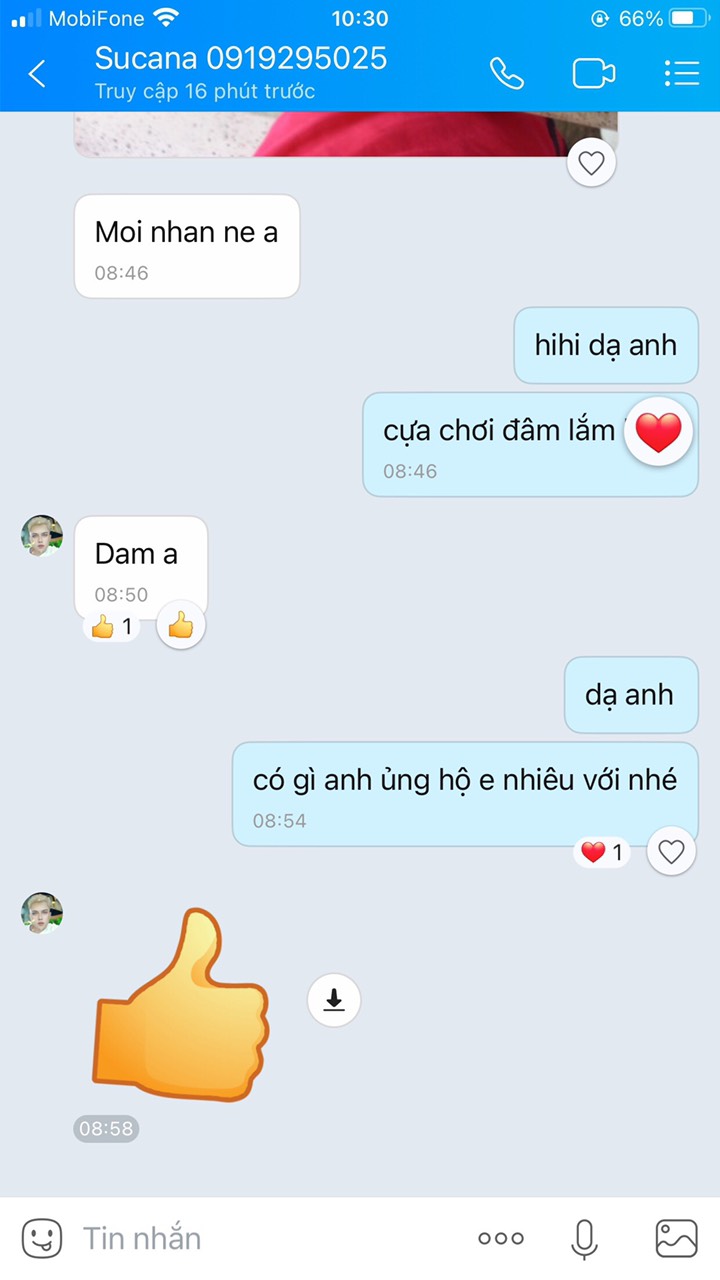This screenshot has height=1280, width=720.
Task: View the shared photo at top of chat
Action: [x=346, y=134]
